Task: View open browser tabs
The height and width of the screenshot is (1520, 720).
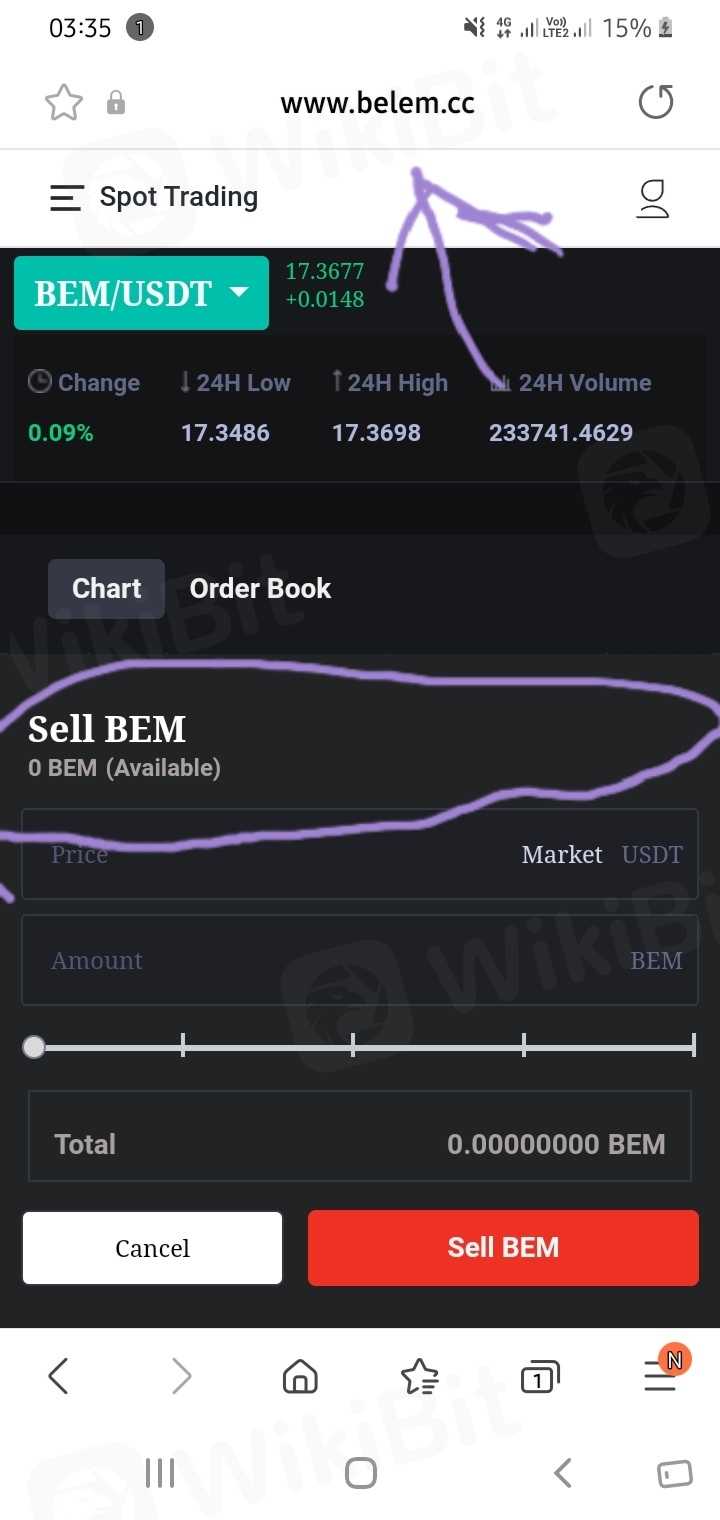Action: click(x=540, y=1377)
